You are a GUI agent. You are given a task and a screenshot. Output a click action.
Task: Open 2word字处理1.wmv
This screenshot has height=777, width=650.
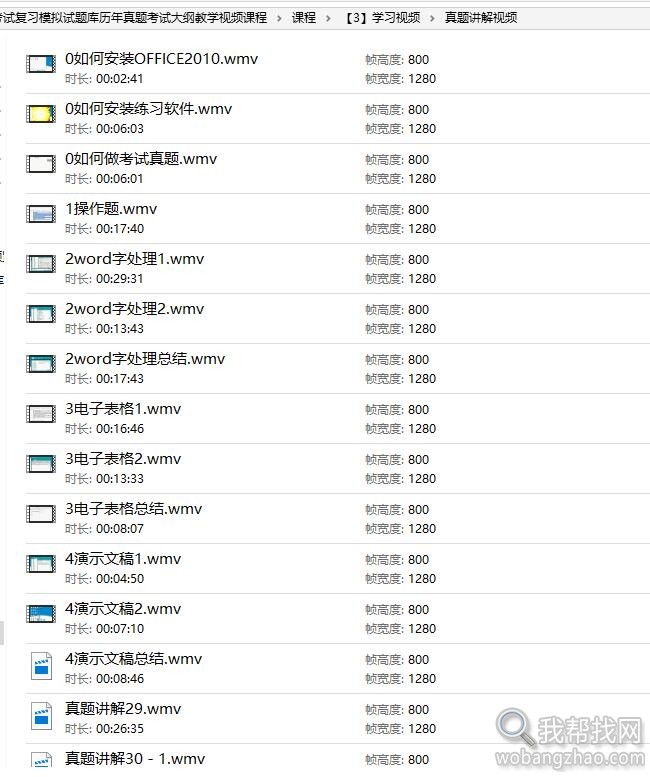(x=134, y=259)
